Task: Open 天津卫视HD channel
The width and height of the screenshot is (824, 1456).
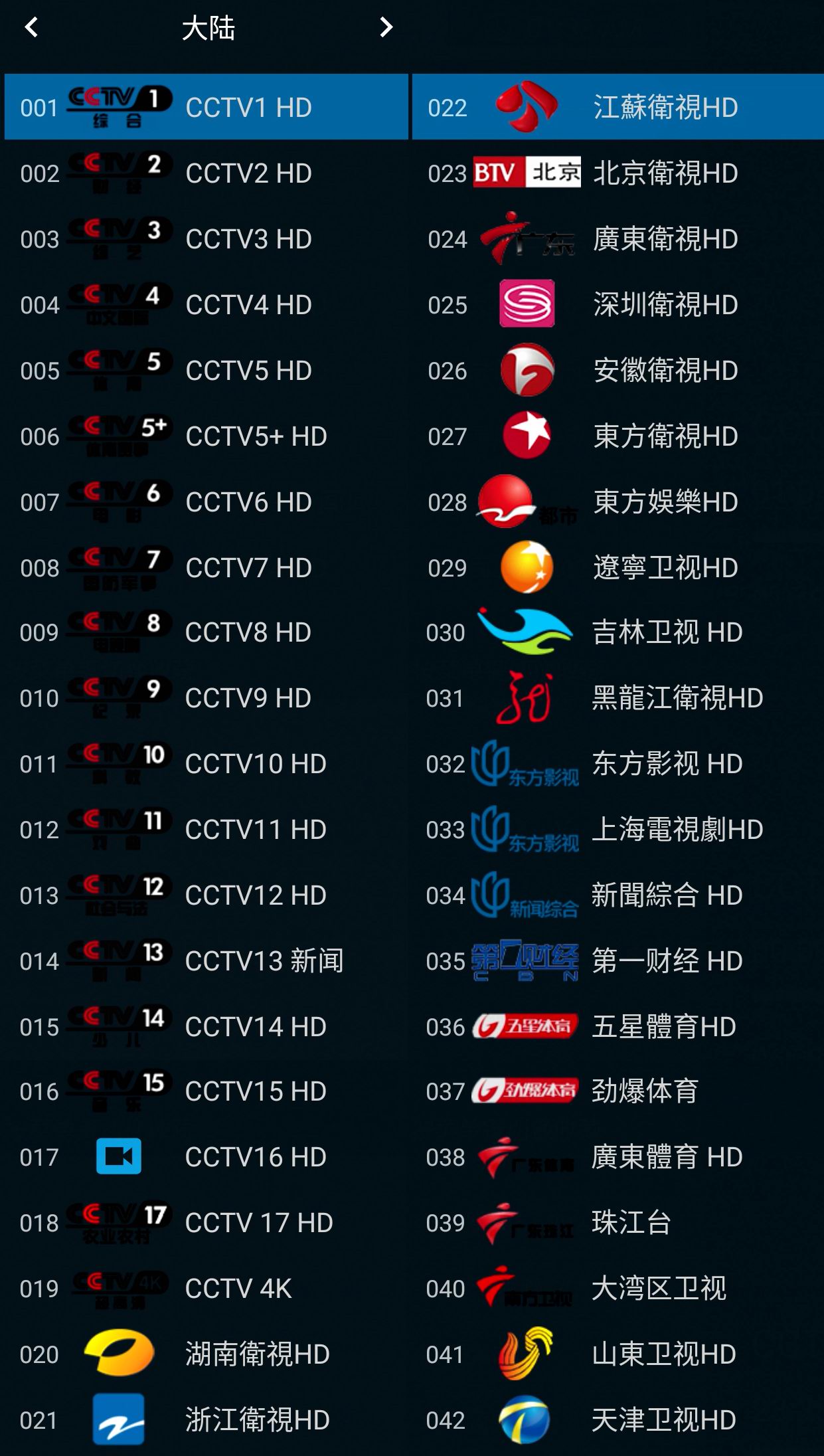Action: [618, 1419]
